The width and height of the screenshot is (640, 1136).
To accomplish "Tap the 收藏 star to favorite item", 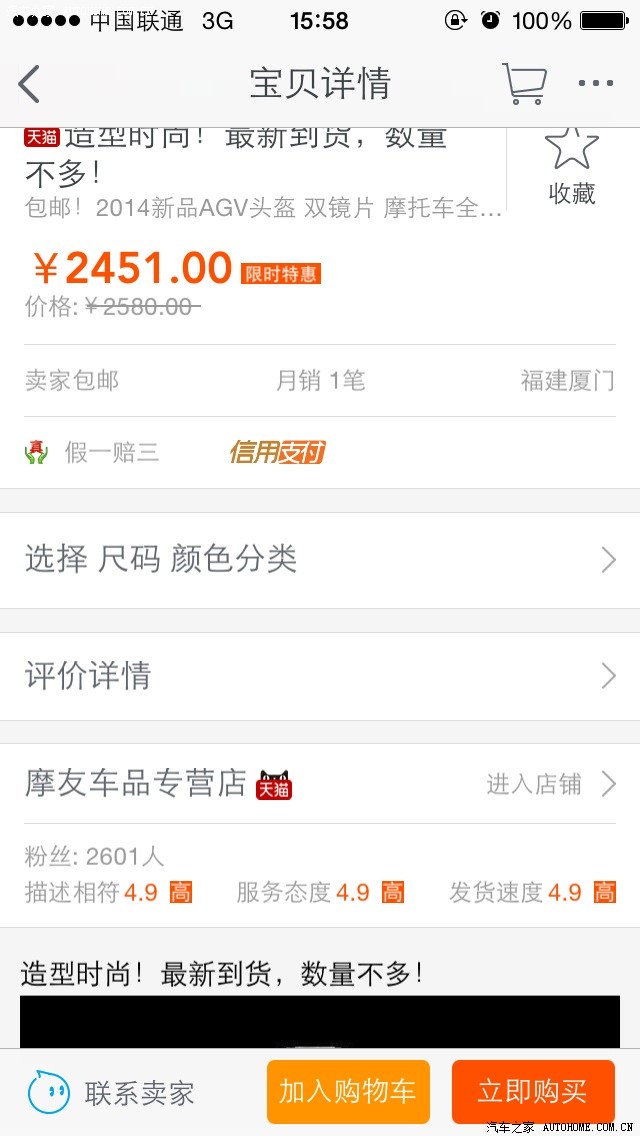I will (571, 165).
